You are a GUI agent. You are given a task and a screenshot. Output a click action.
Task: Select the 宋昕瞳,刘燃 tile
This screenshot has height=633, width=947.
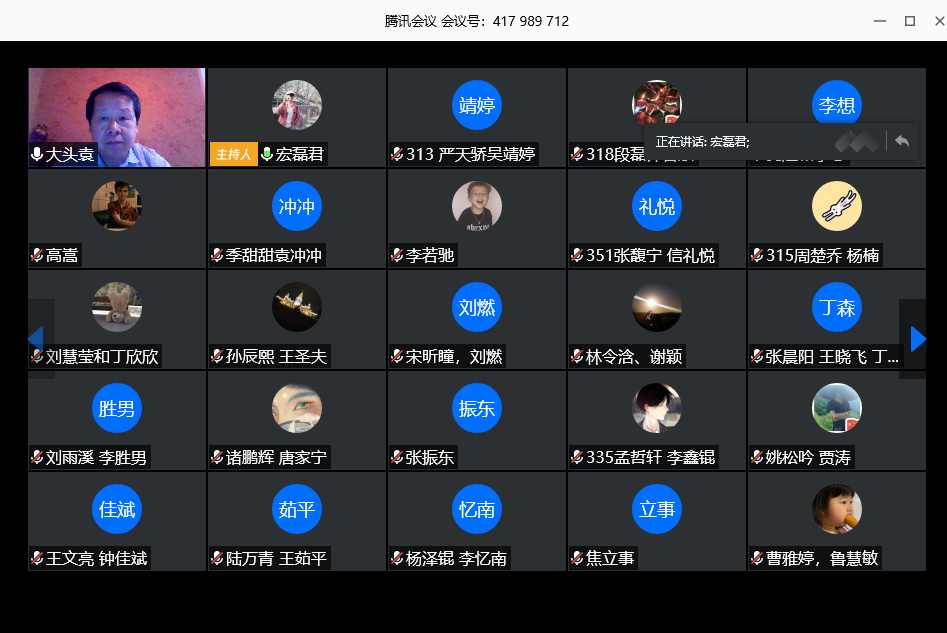click(x=477, y=318)
